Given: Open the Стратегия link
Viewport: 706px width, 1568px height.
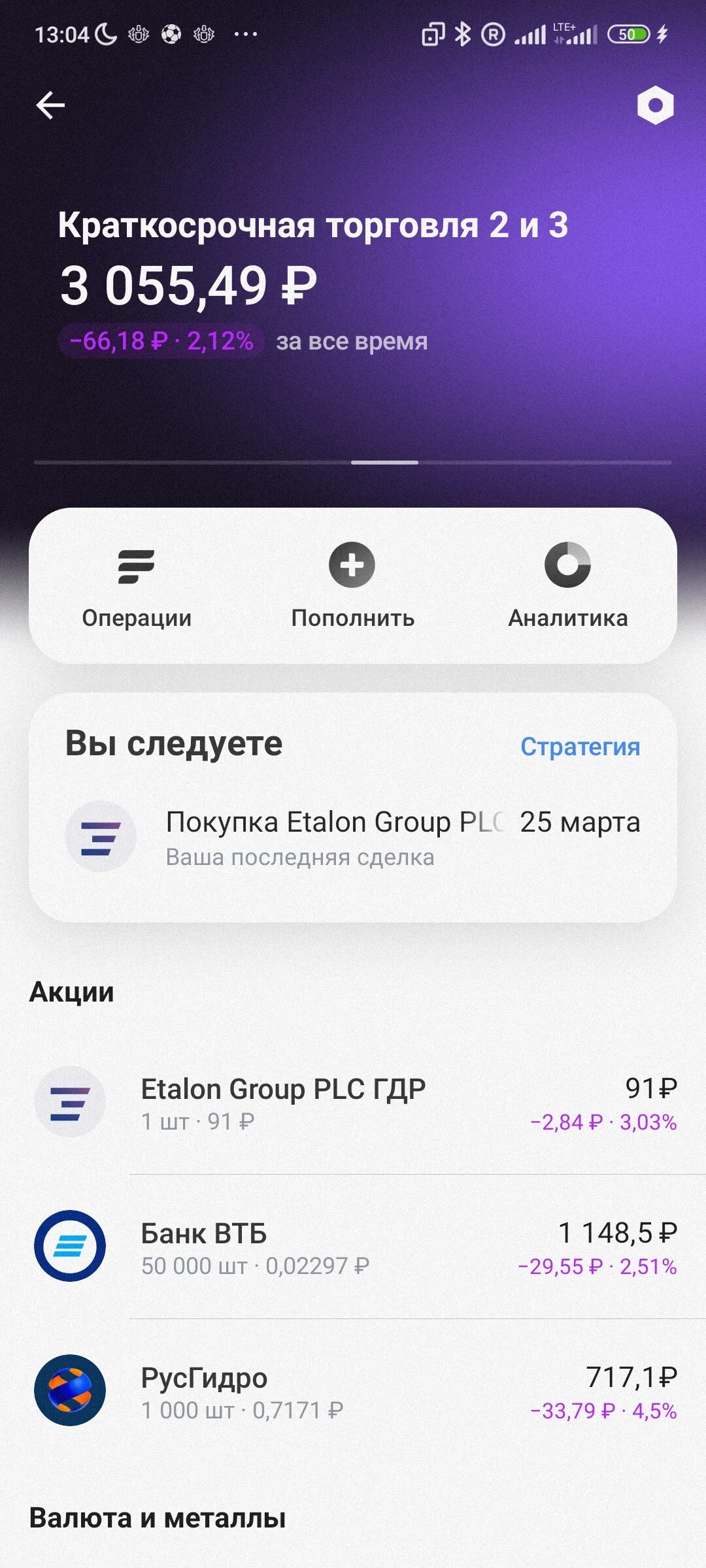Looking at the screenshot, I should tap(580, 747).
